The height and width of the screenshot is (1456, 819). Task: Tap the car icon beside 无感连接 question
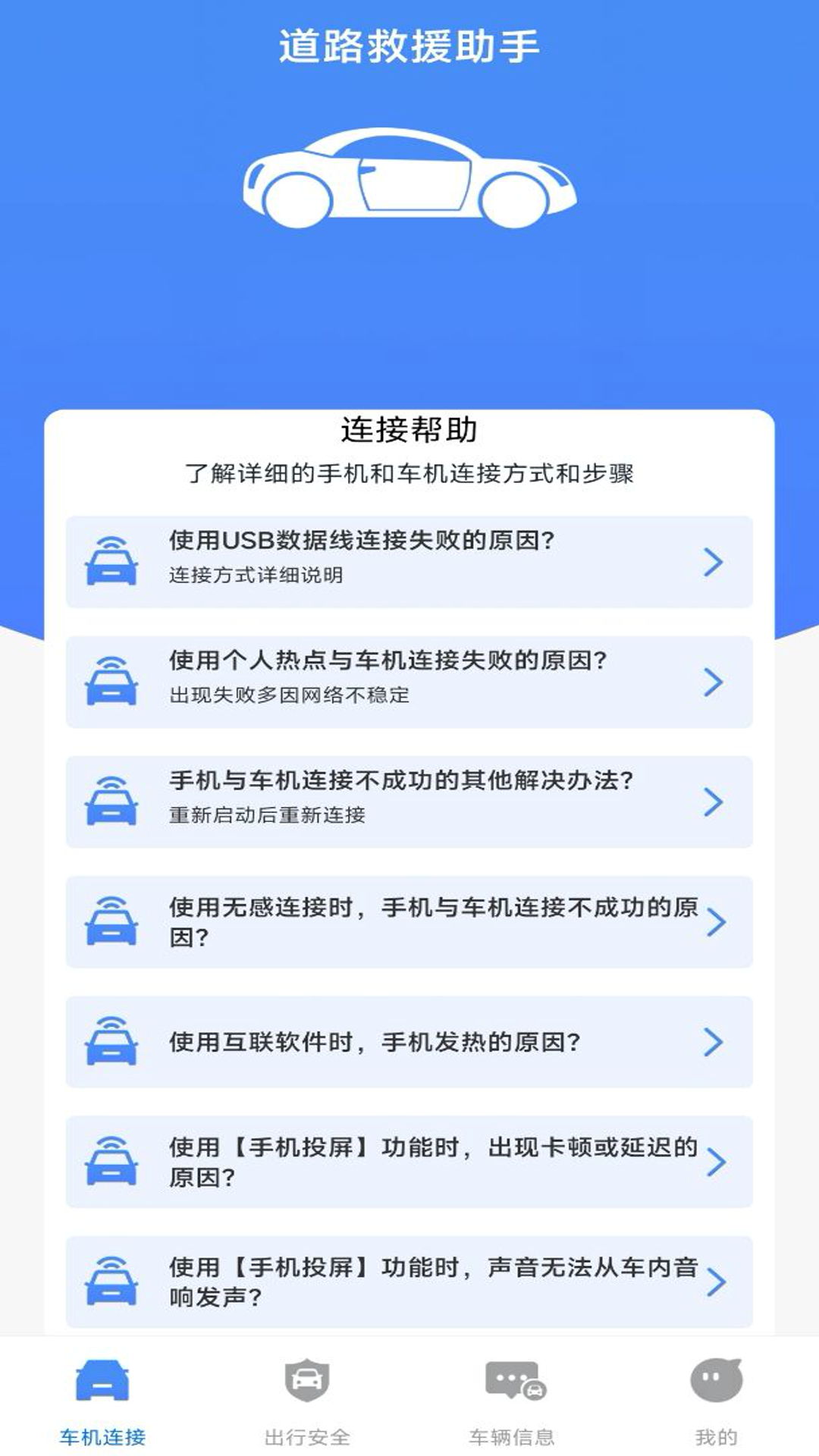(x=112, y=921)
